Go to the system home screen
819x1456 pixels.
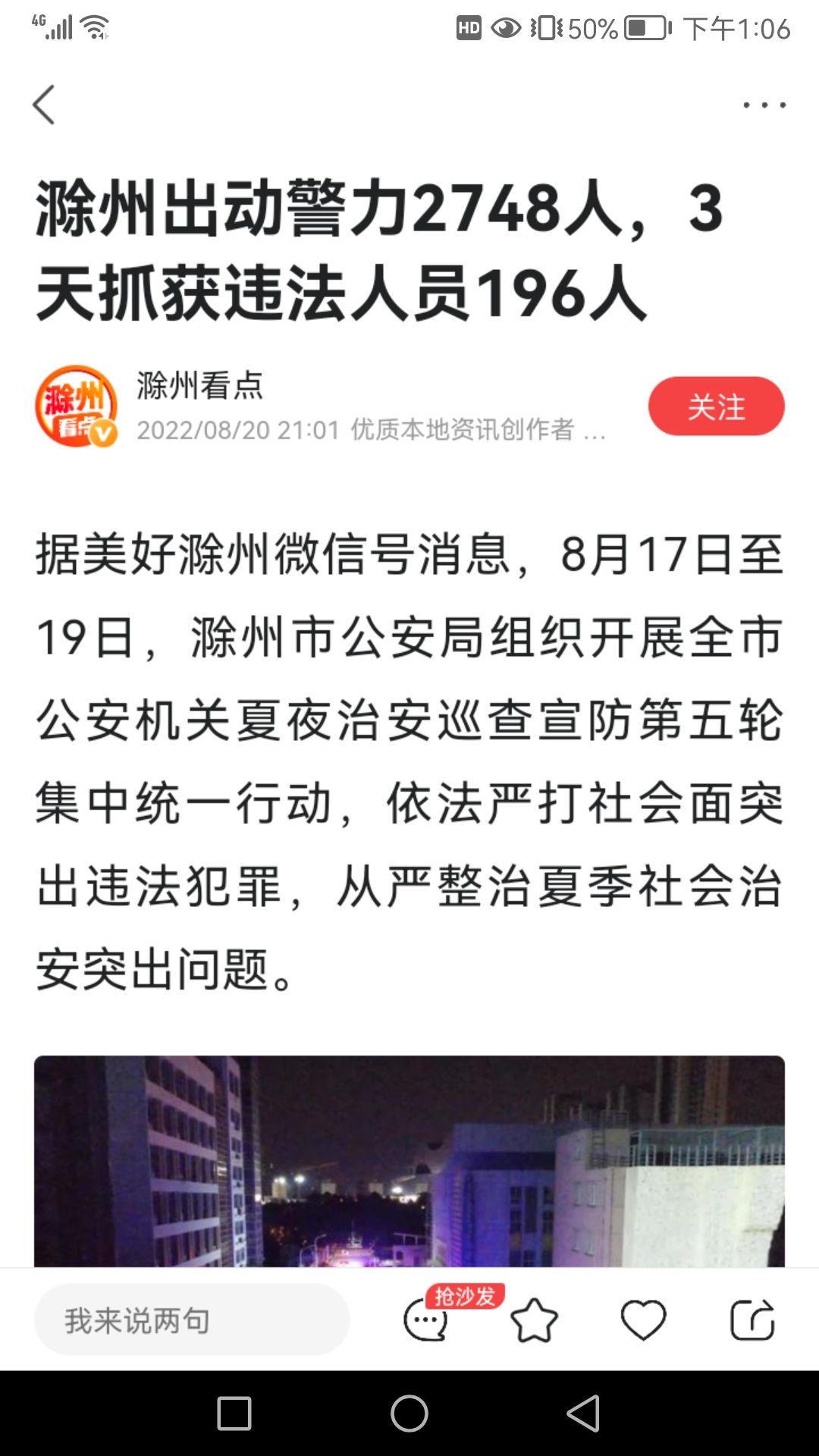click(x=409, y=1414)
